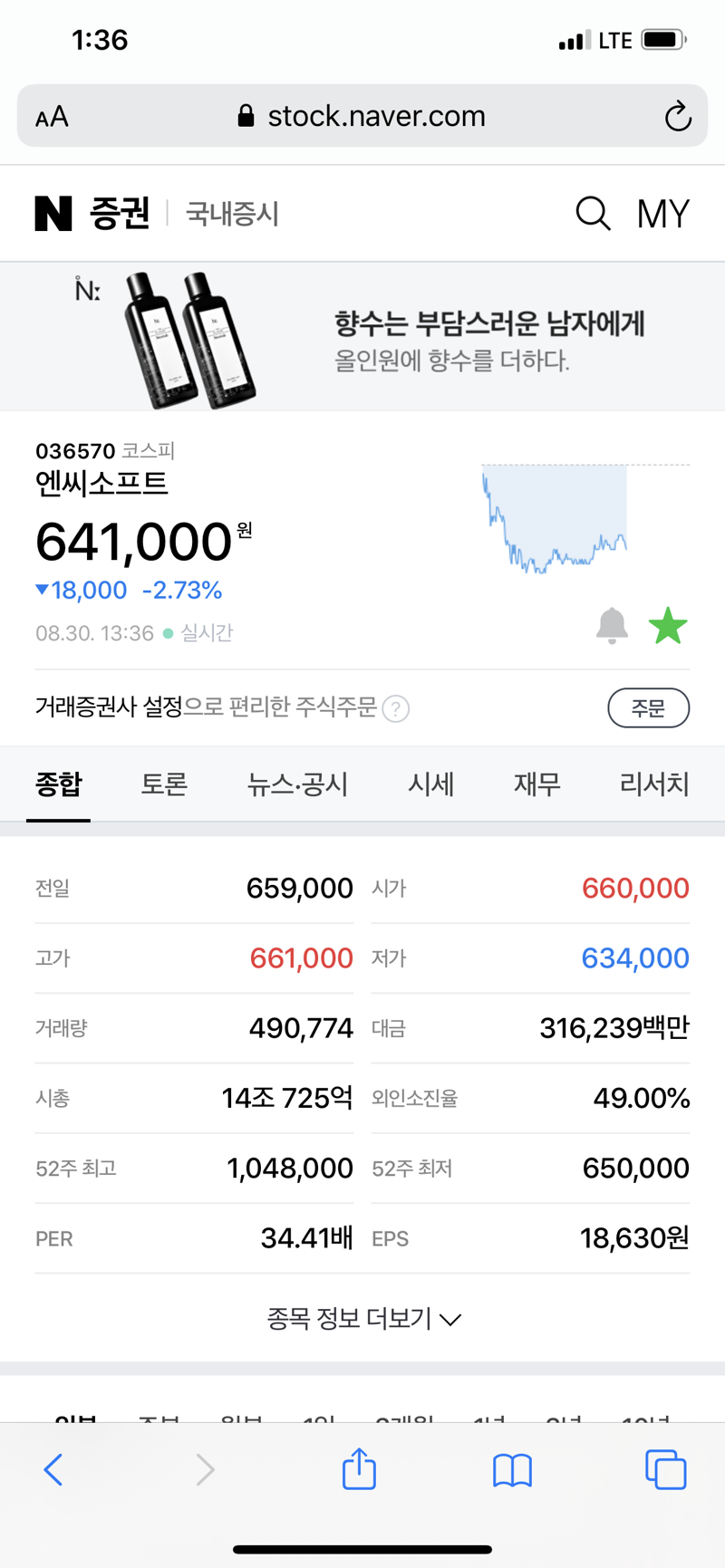Screen dimensions: 725x1568
Task: Open the 국내증시 link in header
Action: [x=232, y=214]
